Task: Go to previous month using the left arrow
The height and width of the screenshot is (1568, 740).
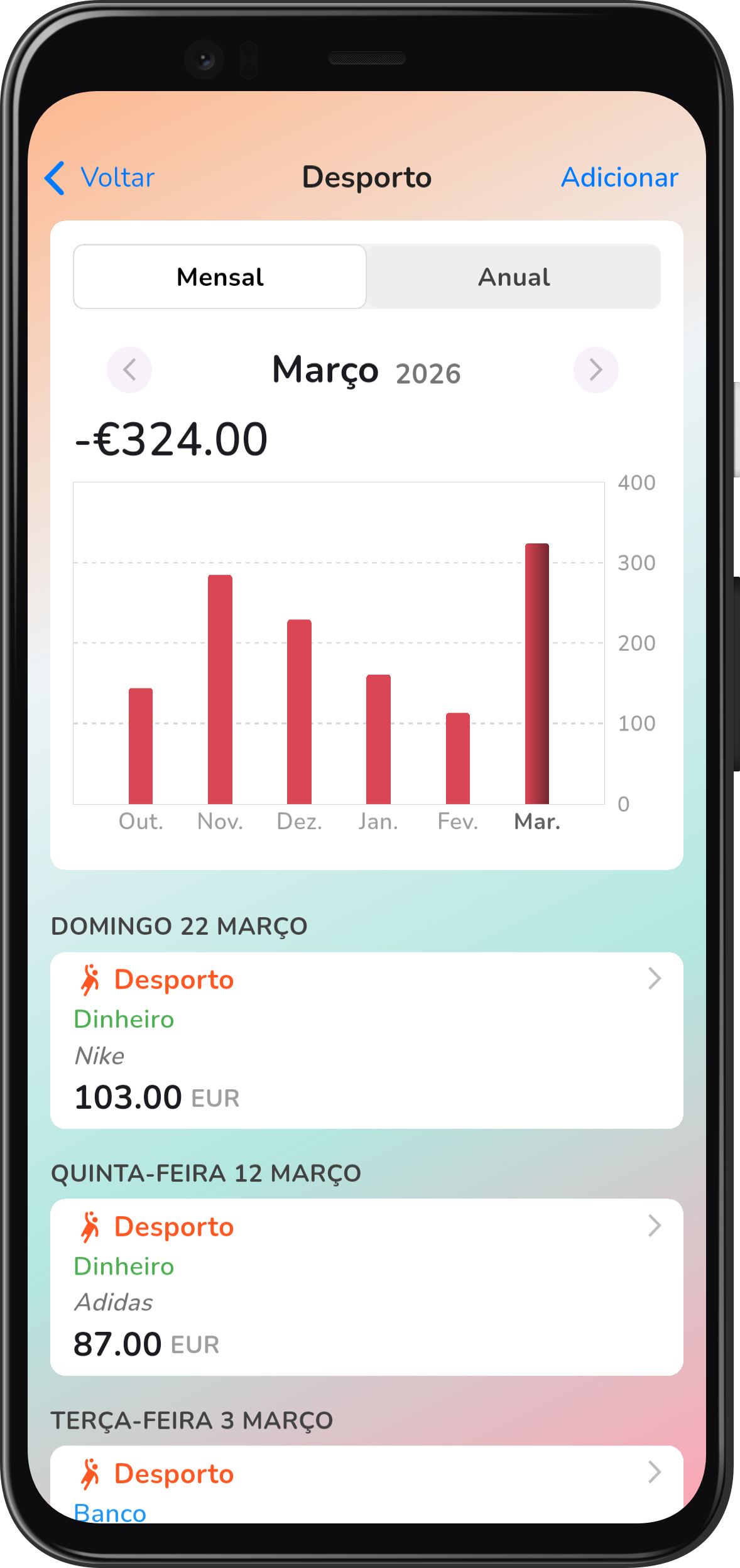Action: tap(129, 370)
